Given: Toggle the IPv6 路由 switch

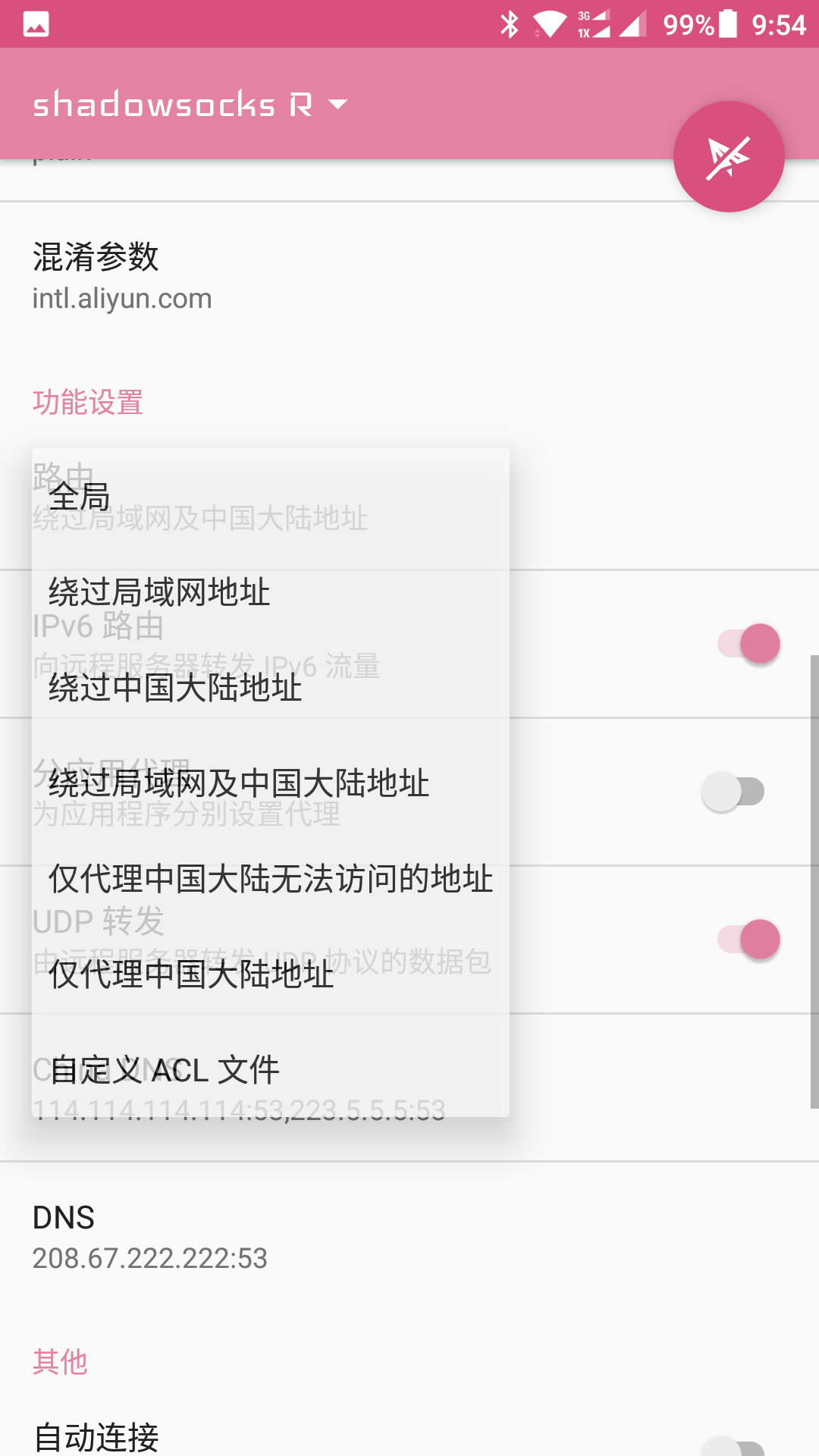Looking at the screenshot, I should (748, 644).
